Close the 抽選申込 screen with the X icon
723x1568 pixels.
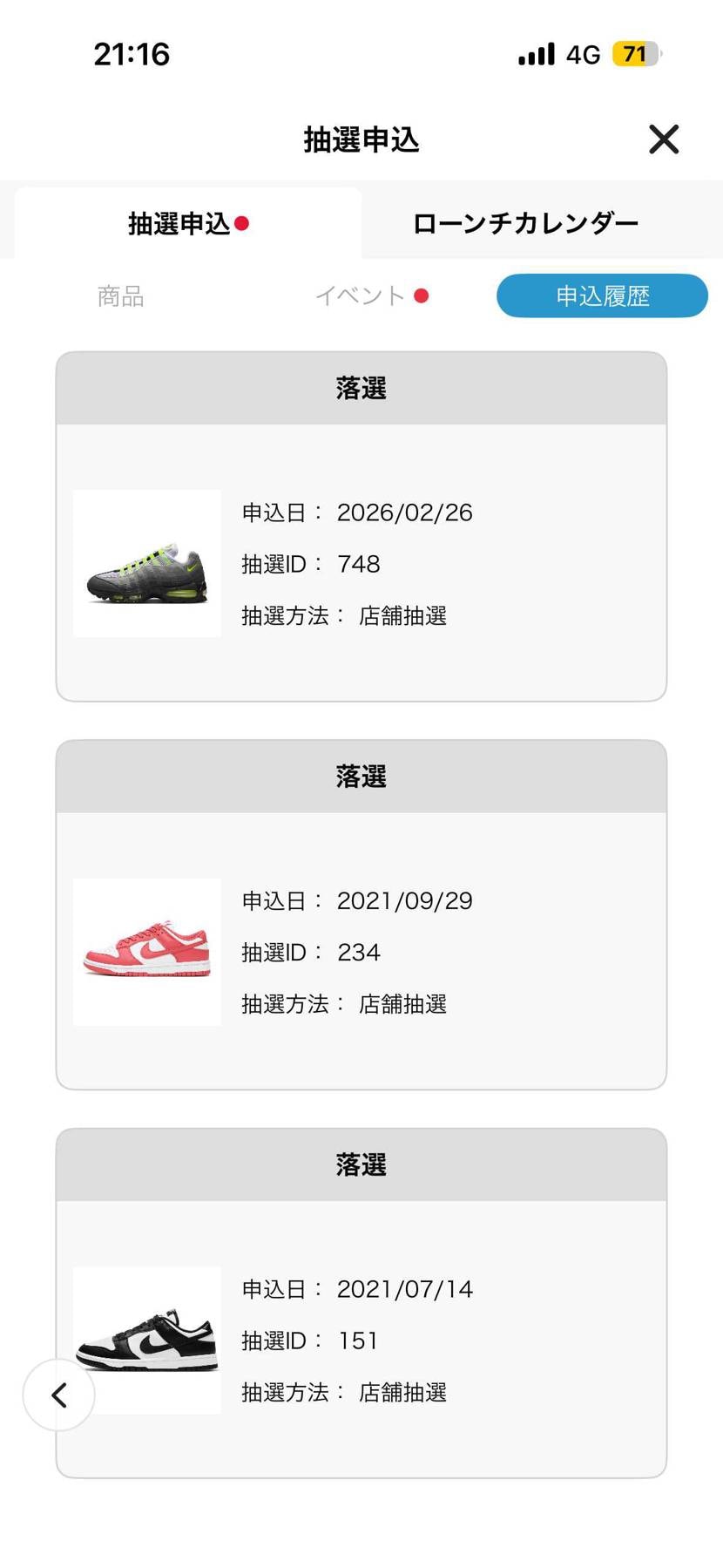[664, 139]
